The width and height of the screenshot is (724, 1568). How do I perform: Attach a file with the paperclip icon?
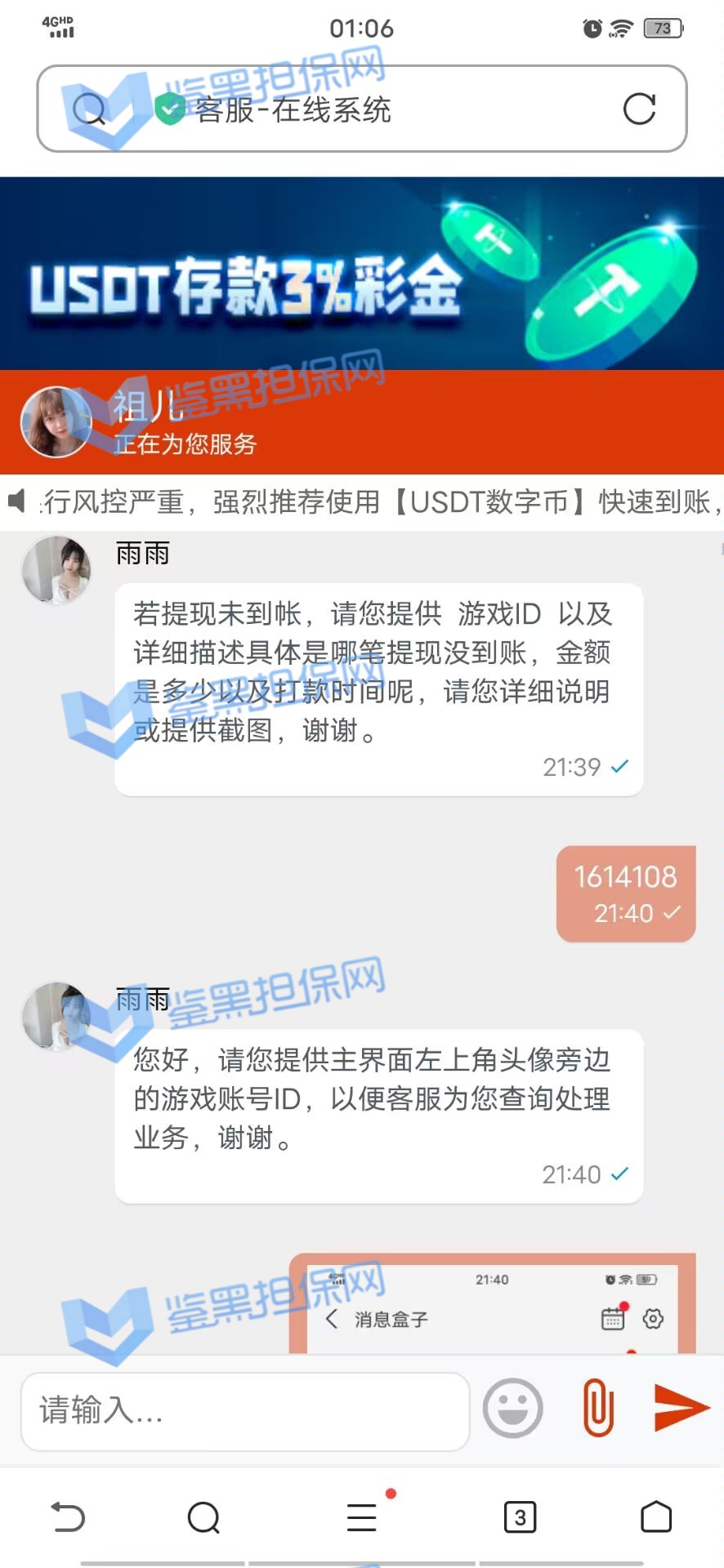coord(598,1408)
